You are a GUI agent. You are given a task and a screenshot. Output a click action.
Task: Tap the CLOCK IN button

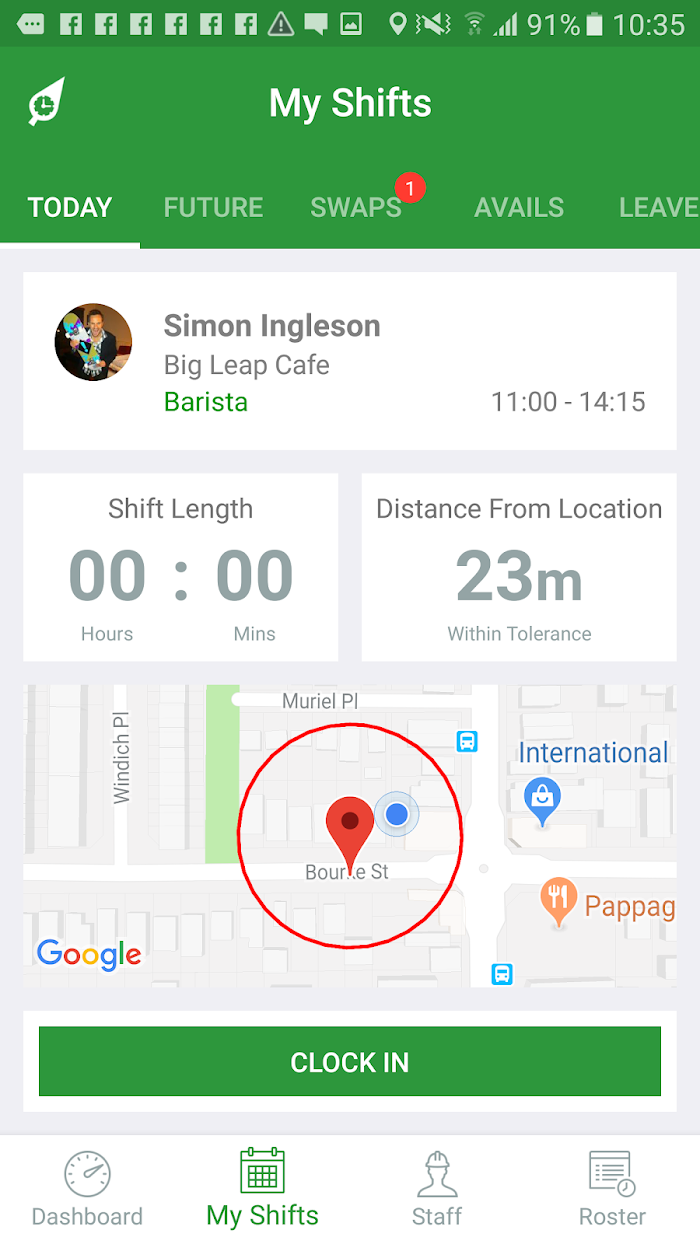tap(349, 1061)
